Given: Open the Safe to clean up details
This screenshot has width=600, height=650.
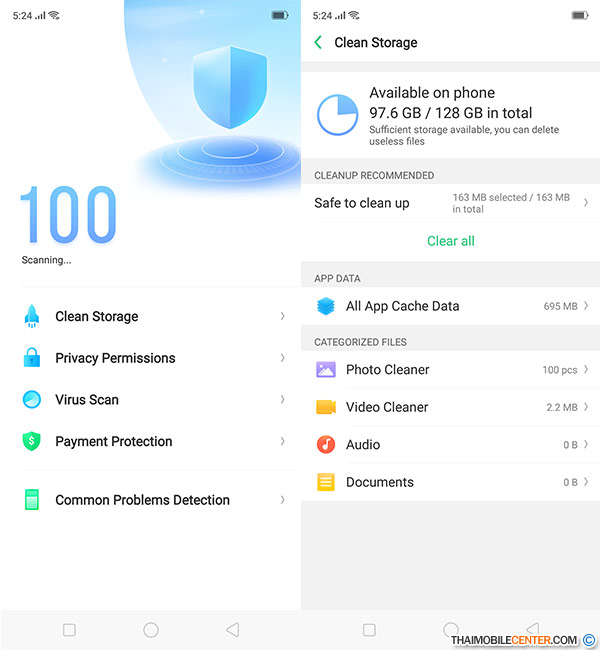Looking at the screenshot, I should pos(450,203).
